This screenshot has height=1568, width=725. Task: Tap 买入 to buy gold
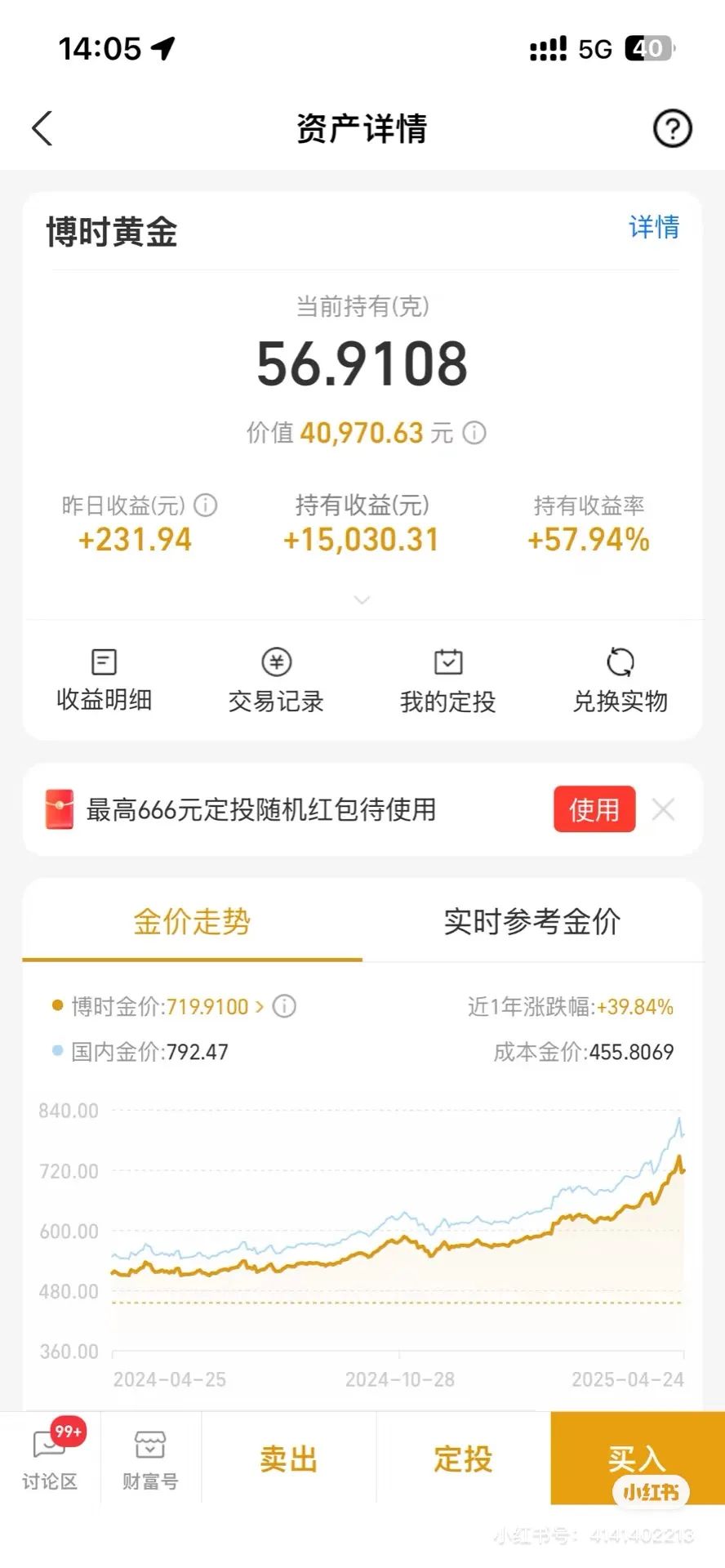point(637,1459)
